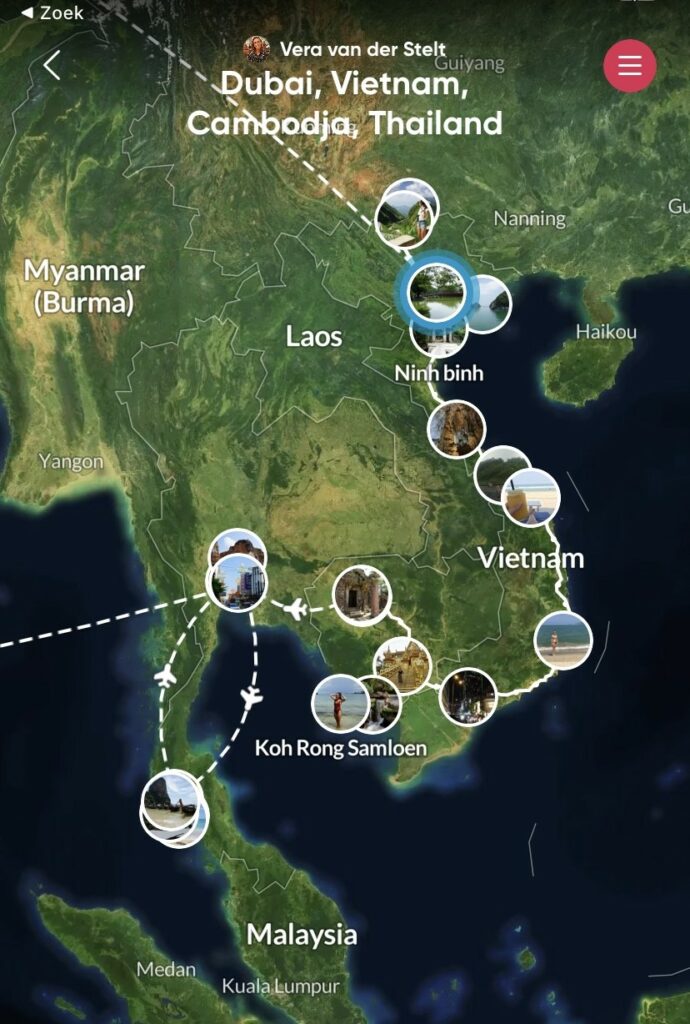
Task: Return to Zoek via status bar link
Action: tap(52, 13)
